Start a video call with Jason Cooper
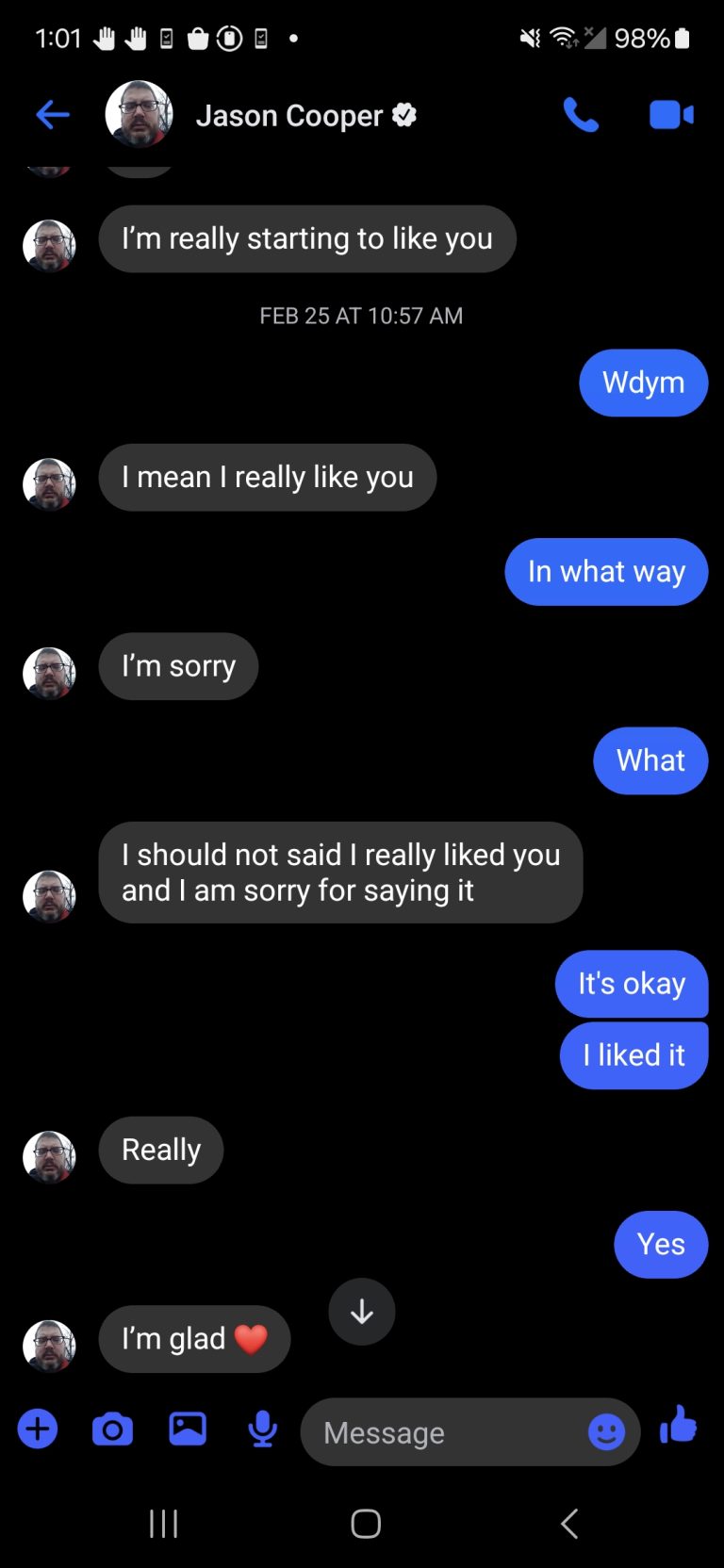The image size is (724, 1568). (671, 115)
